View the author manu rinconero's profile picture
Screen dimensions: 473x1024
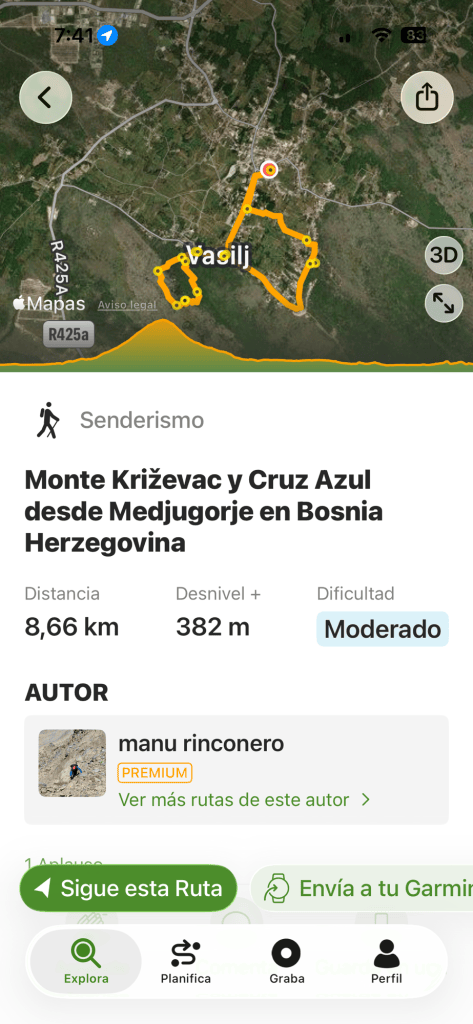(x=72, y=763)
